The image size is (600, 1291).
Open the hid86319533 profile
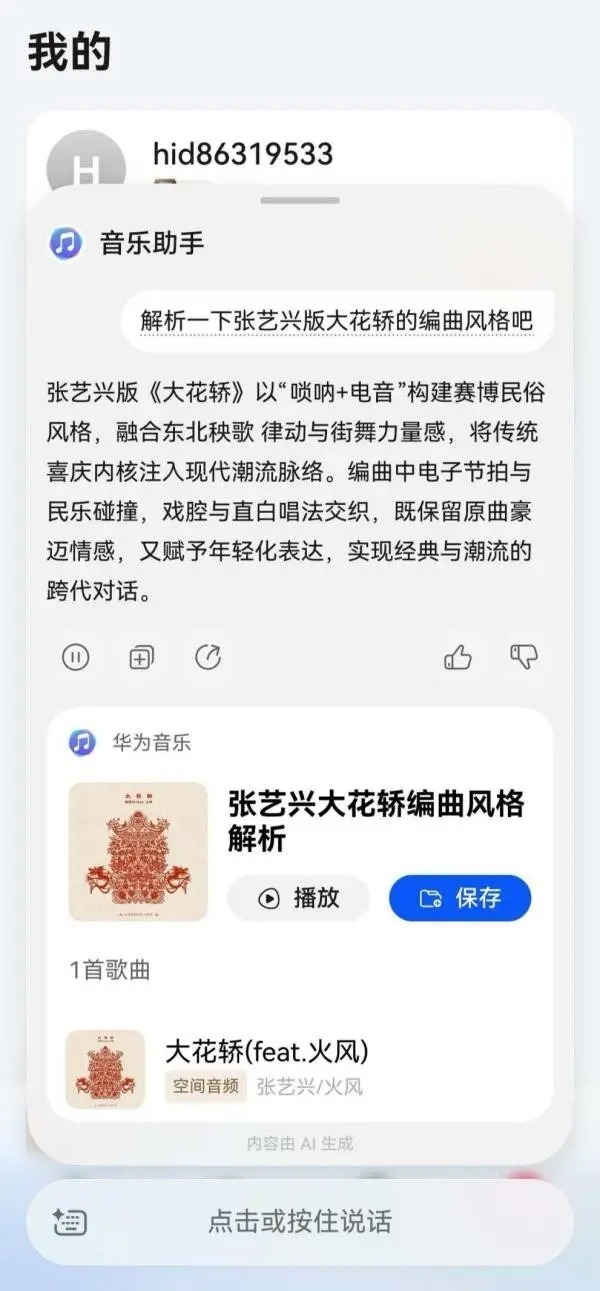[x=242, y=154]
